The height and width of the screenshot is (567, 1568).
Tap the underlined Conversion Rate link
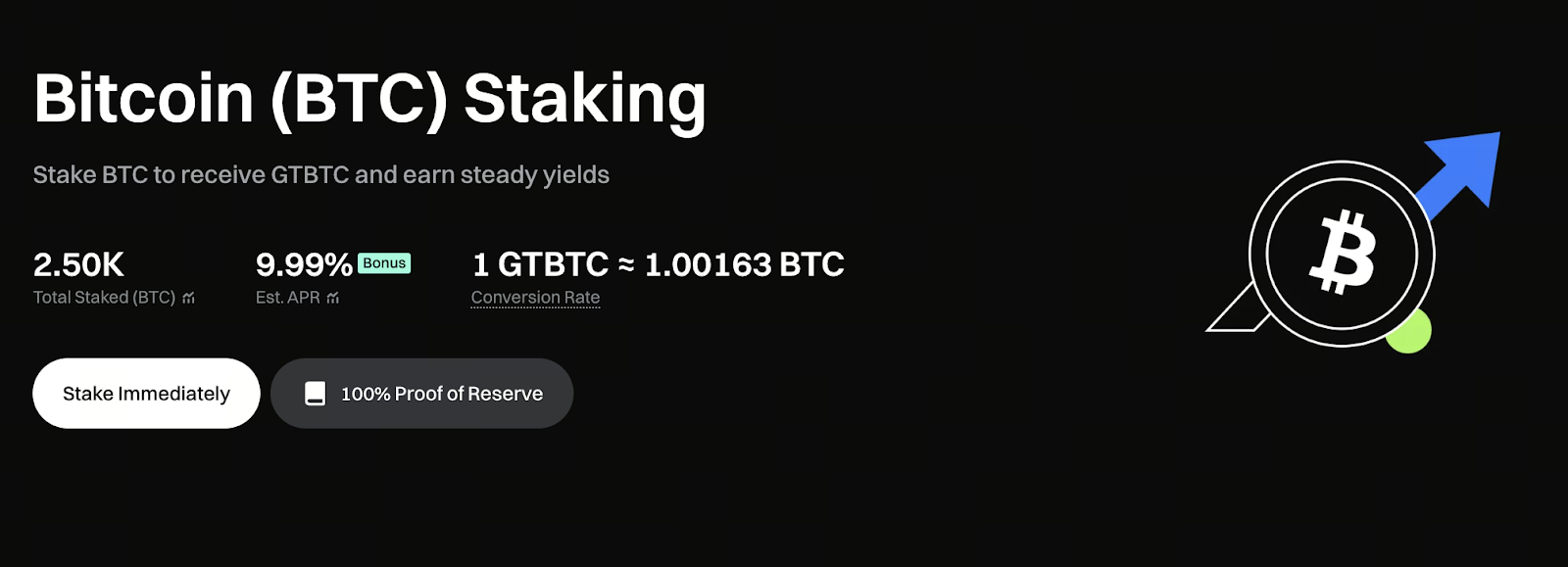click(x=535, y=298)
